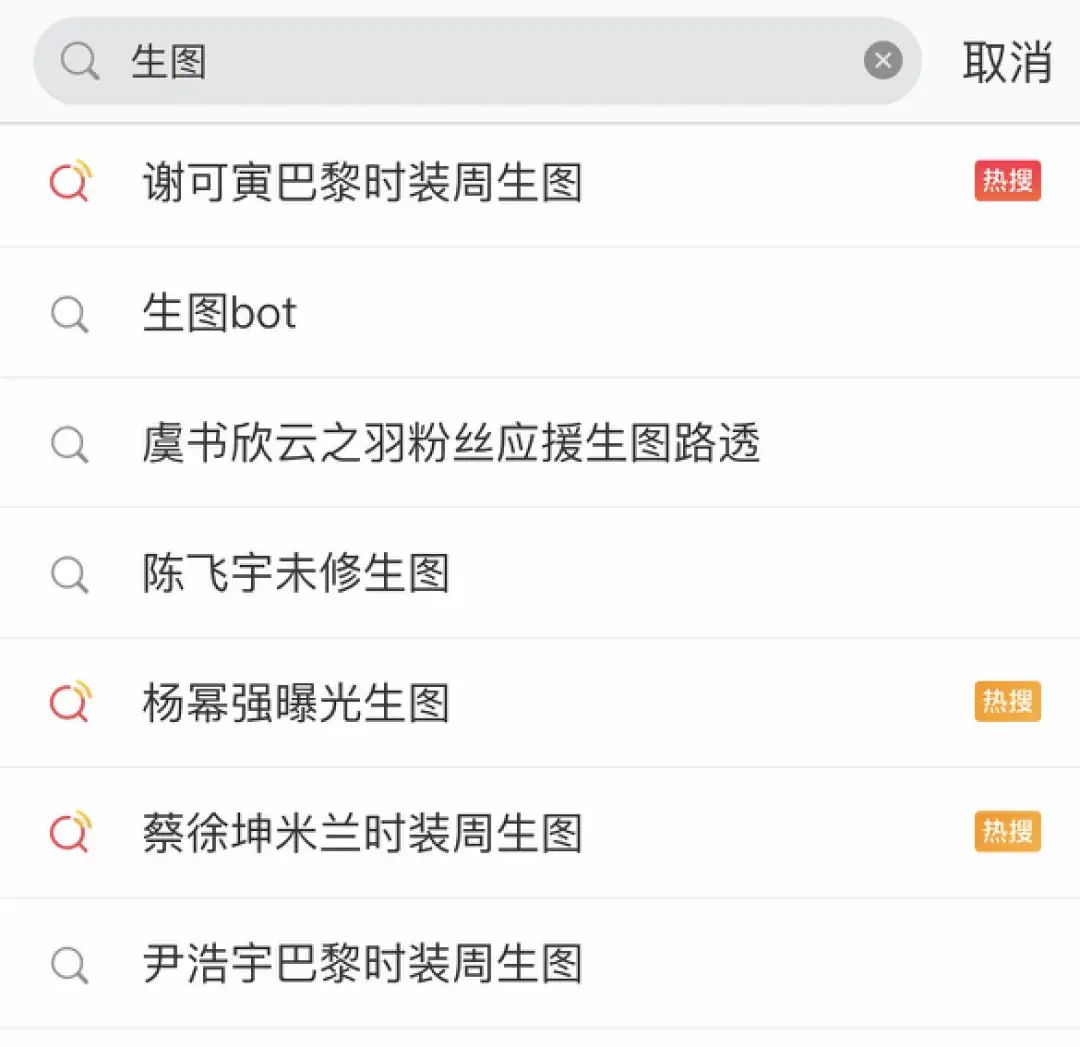Choose the suggestion 陈飞宇未修生图
1080x1047 pixels.
pyautogui.click(x=296, y=574)
